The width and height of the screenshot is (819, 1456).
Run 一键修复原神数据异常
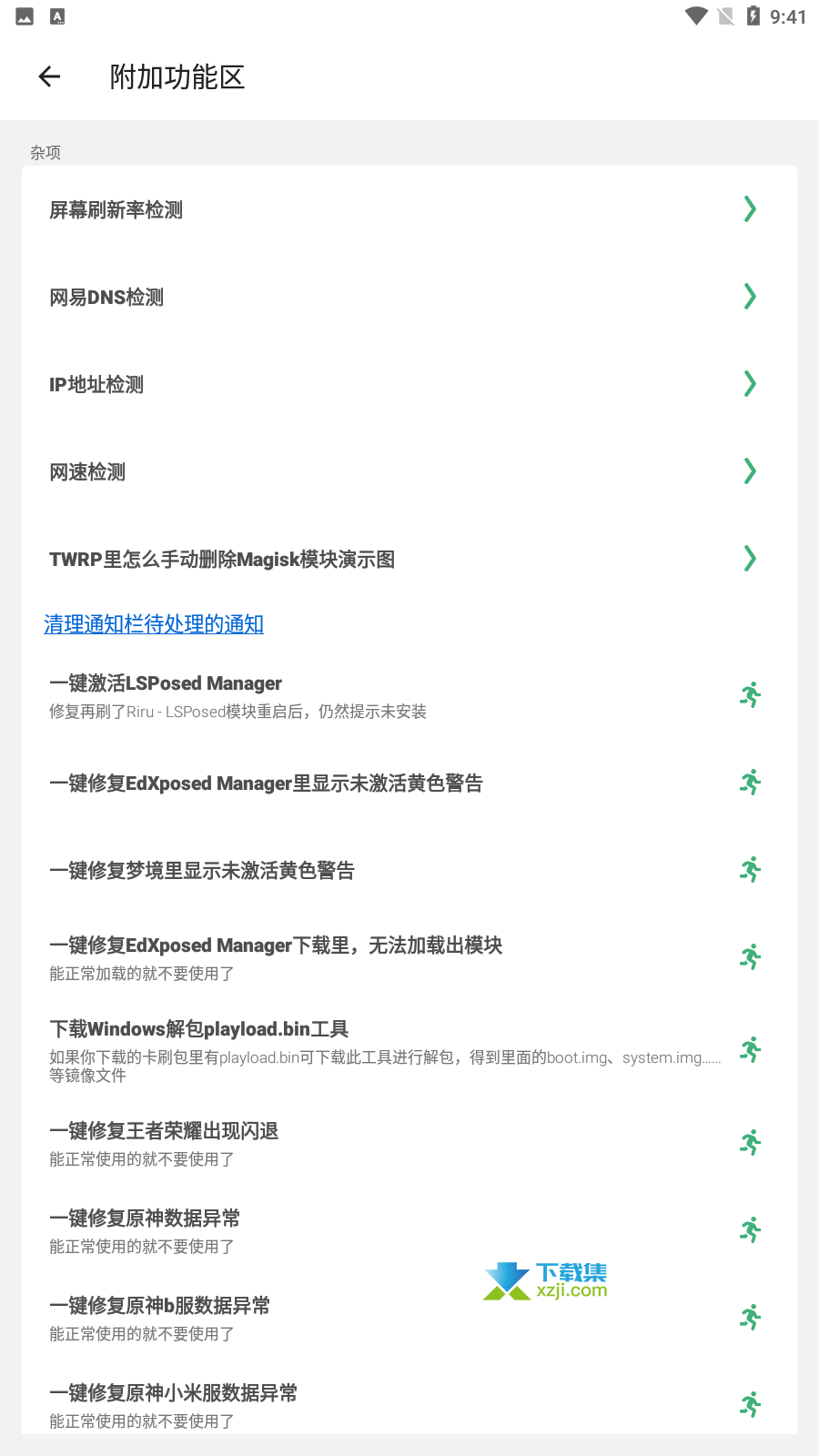coord(409,1230)
